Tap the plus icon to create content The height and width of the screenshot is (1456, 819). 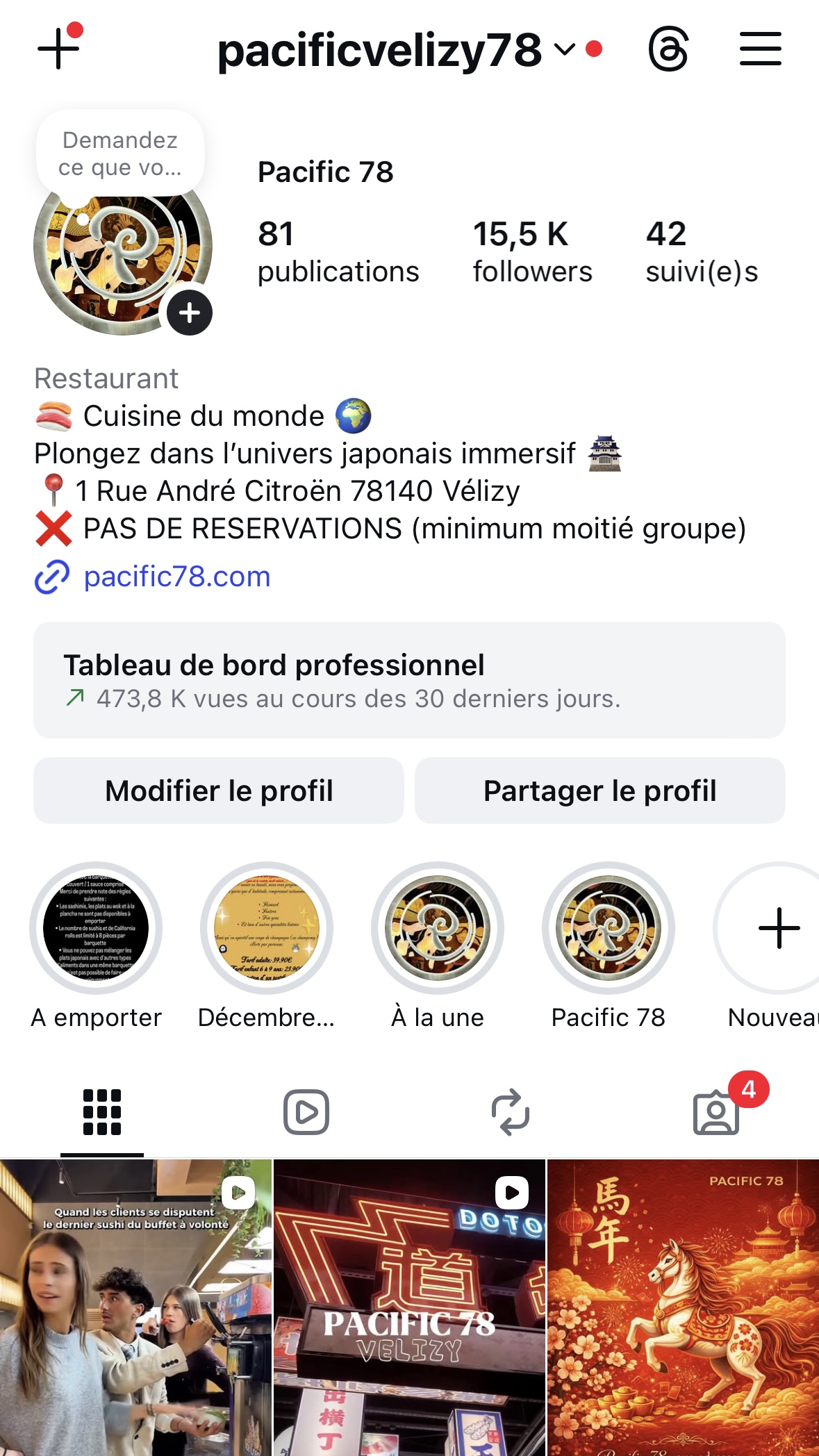[x=58, y=49]
